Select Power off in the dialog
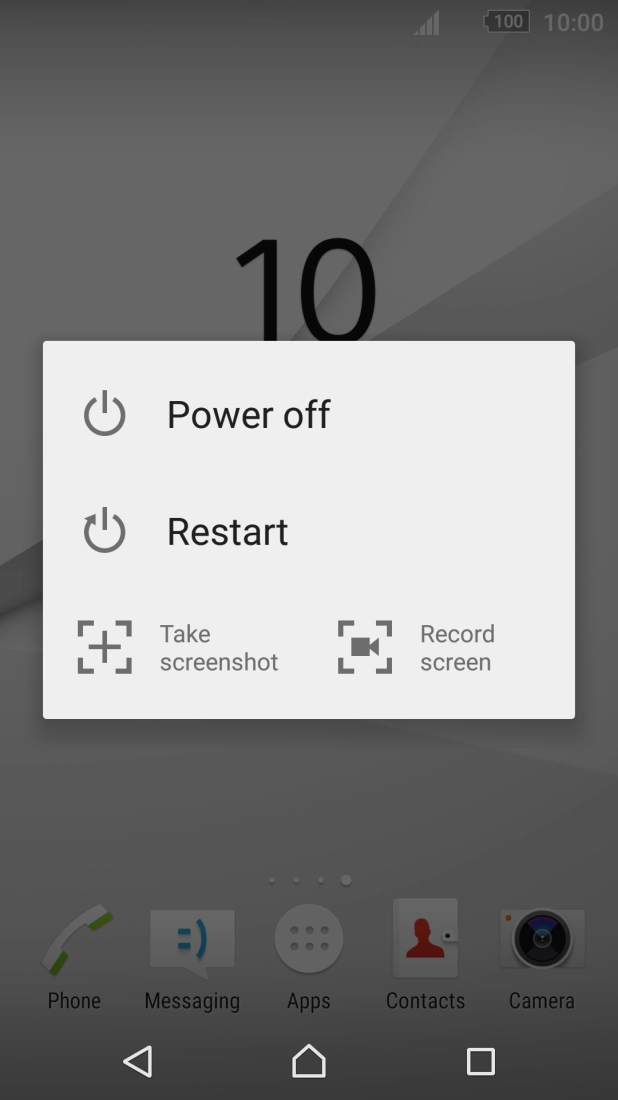This screenshot has height=1100, width=618. 248,415
